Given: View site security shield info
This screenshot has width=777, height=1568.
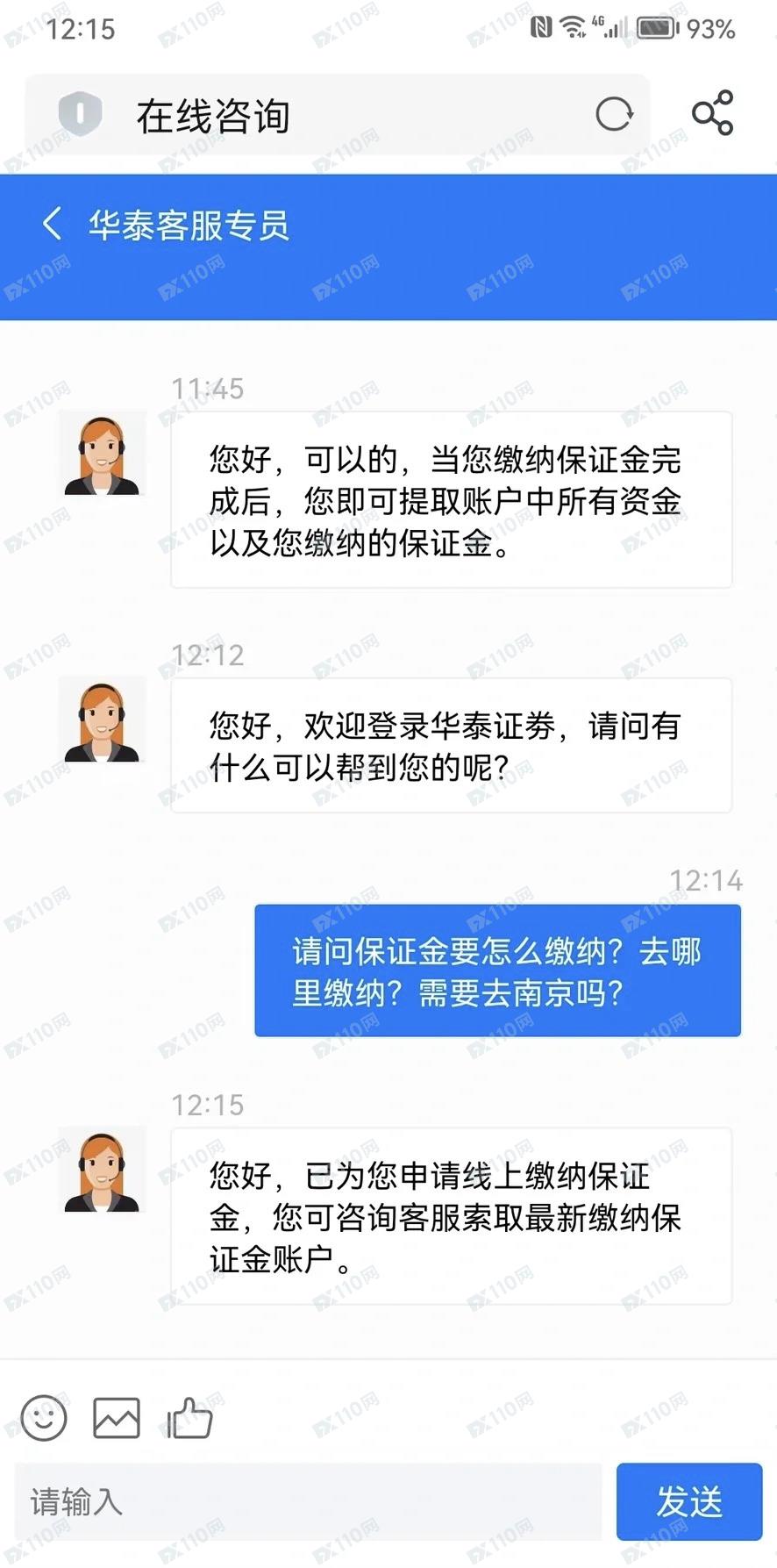Looking at the screenshot, I should [80, 114].
